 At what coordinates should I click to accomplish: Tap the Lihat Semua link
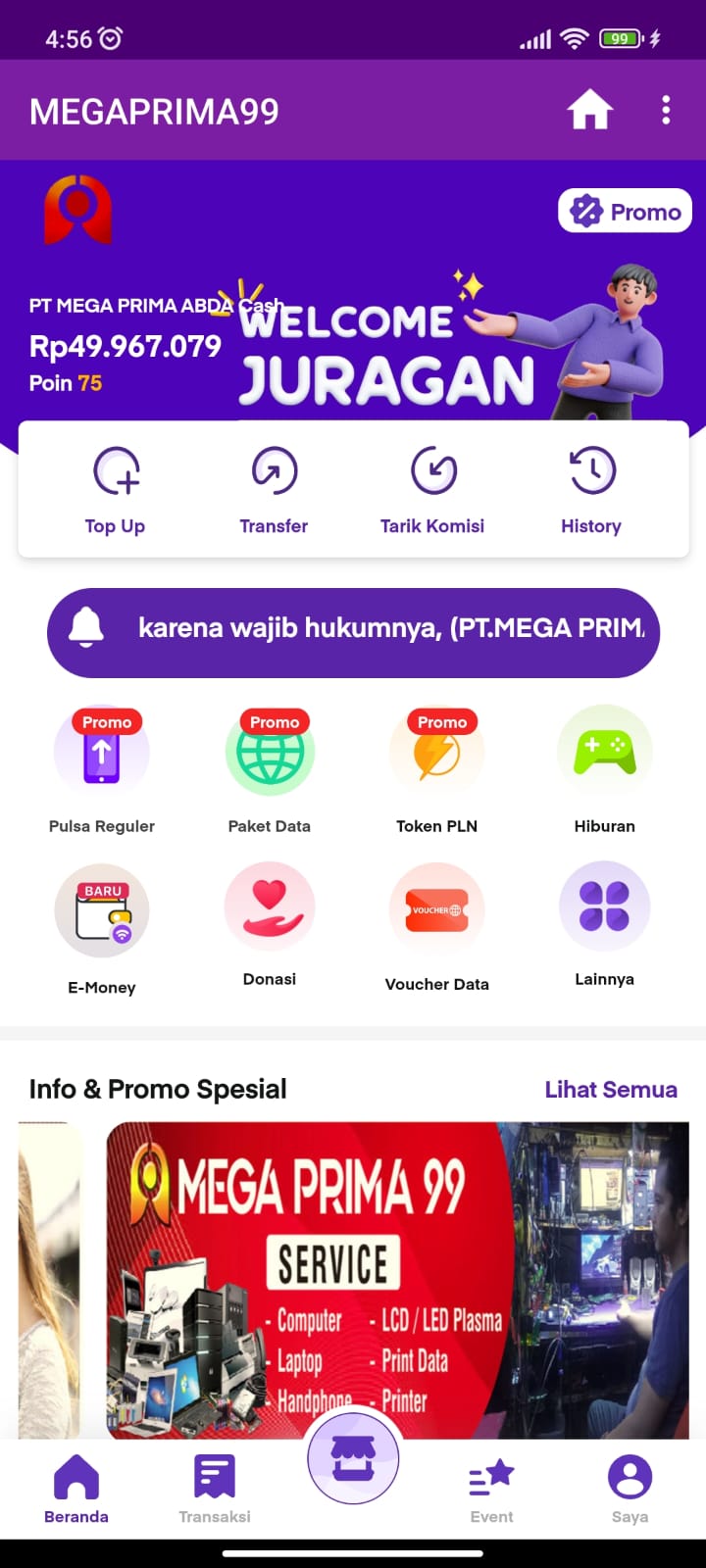point(610,1090)
